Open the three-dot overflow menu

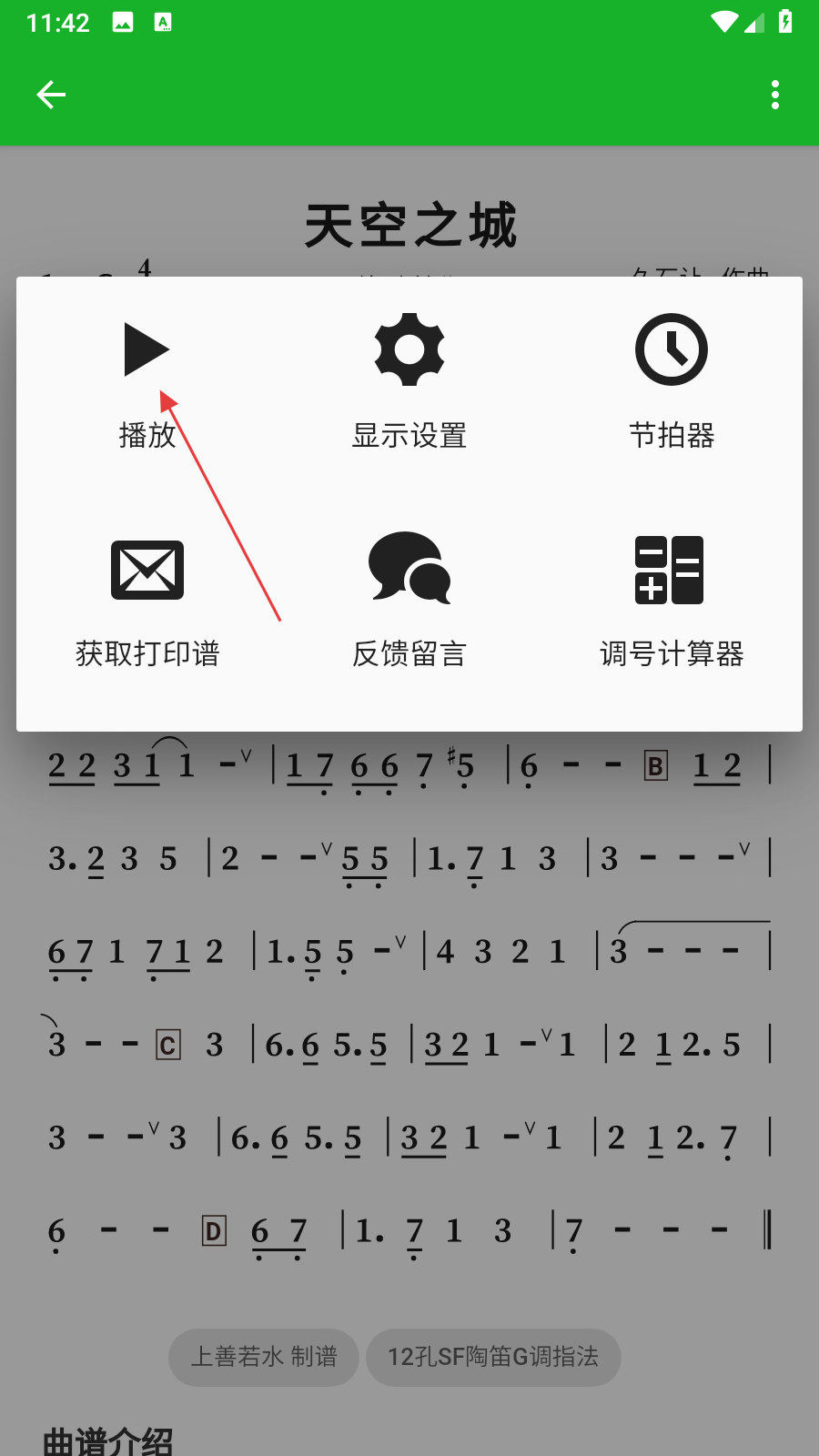pos(775,95)
